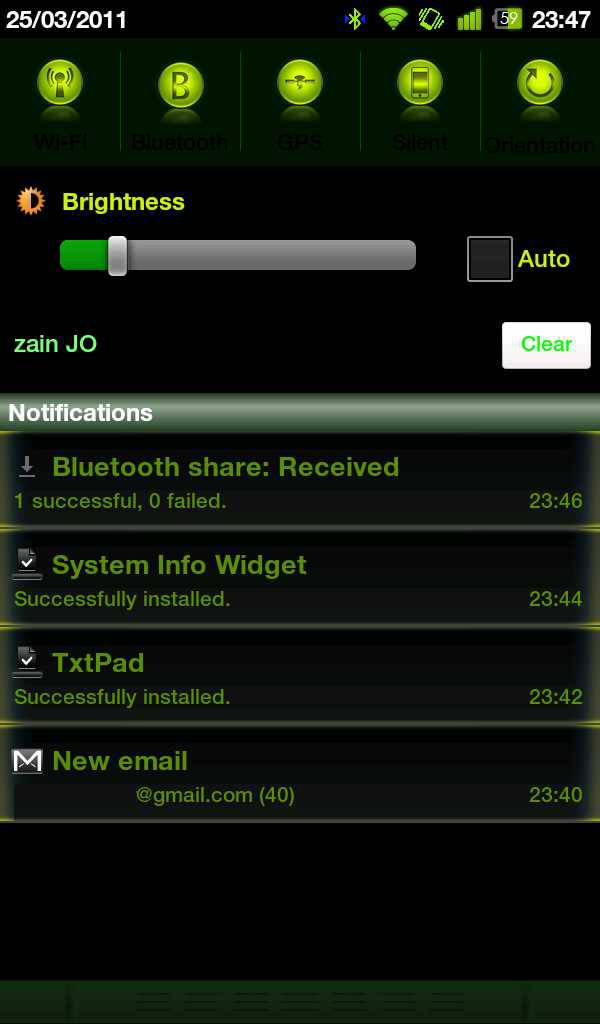Open the New email notification
The image size is (600, 1024).
click(300, 775)
